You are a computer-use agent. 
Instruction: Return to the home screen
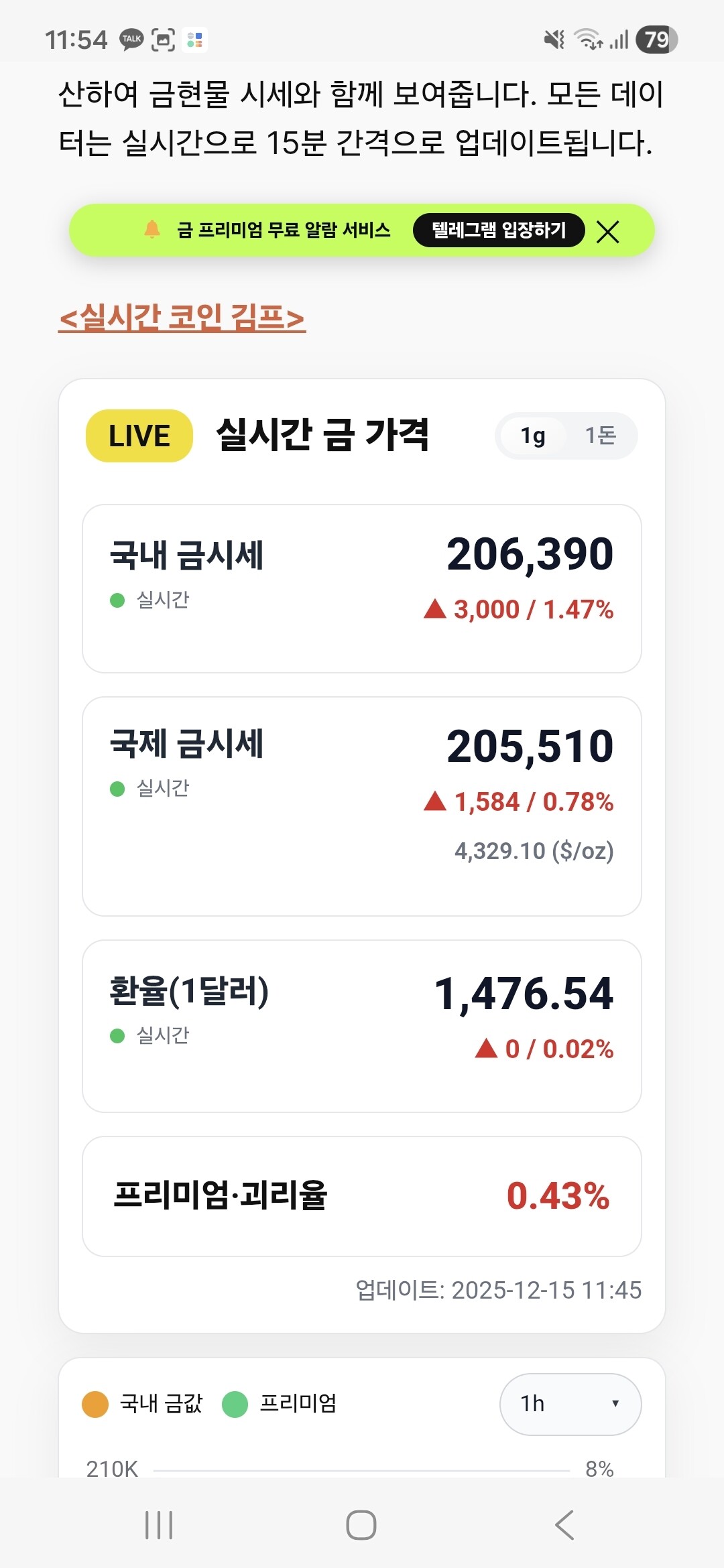(361, 1525)
